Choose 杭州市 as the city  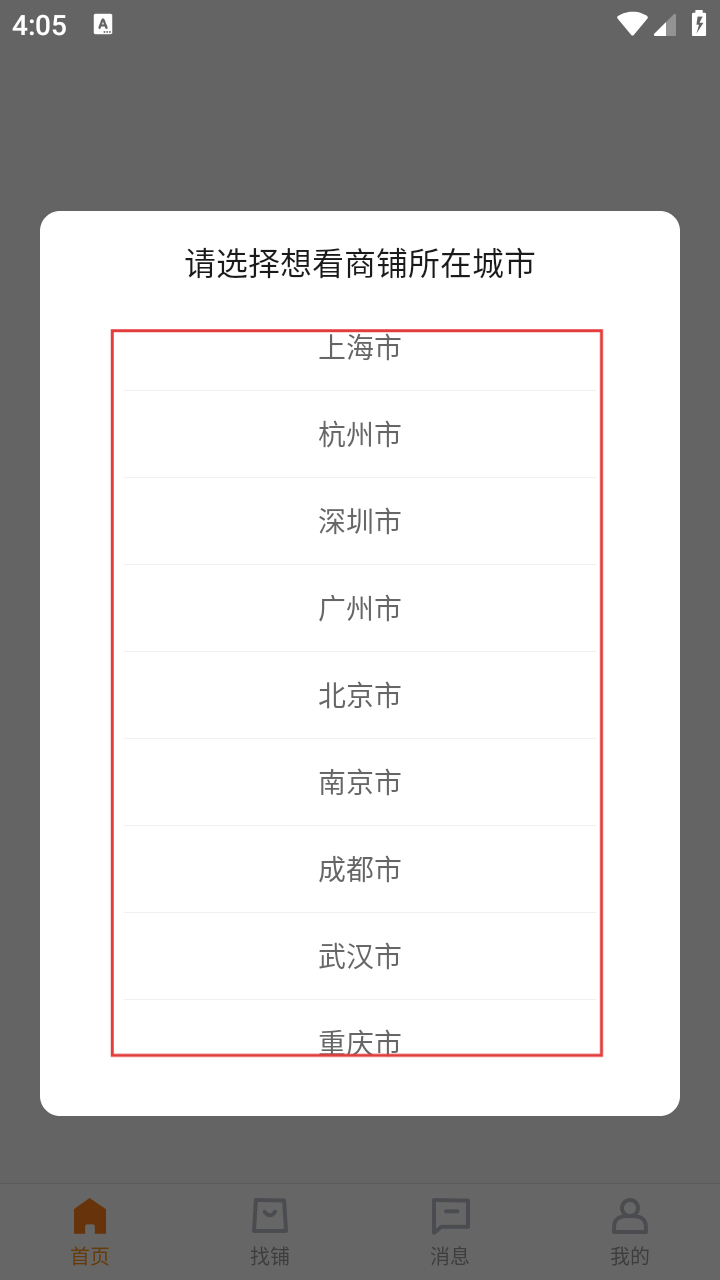coord(360,435)
